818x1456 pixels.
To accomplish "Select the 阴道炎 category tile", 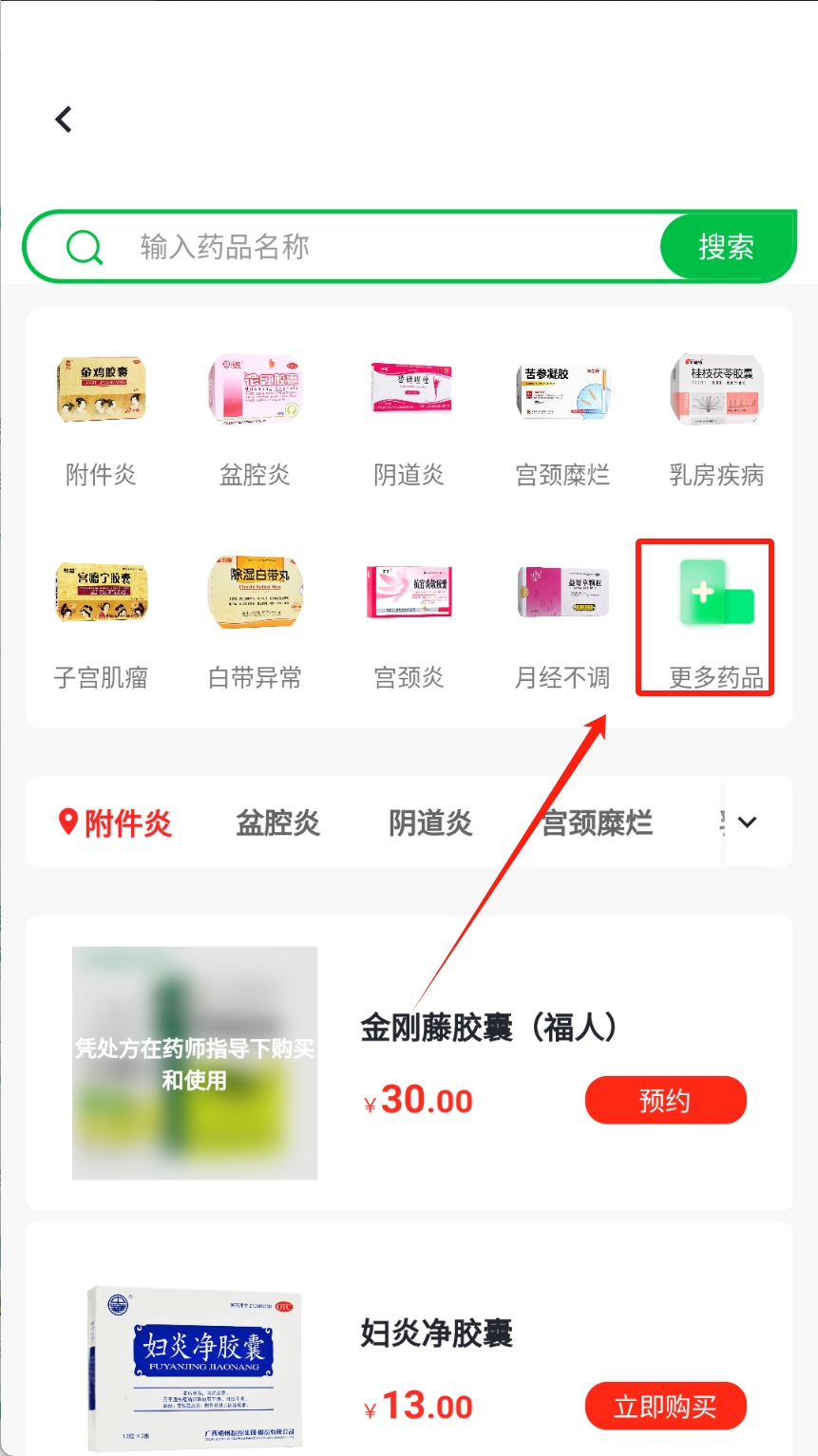I will point(409,418).
